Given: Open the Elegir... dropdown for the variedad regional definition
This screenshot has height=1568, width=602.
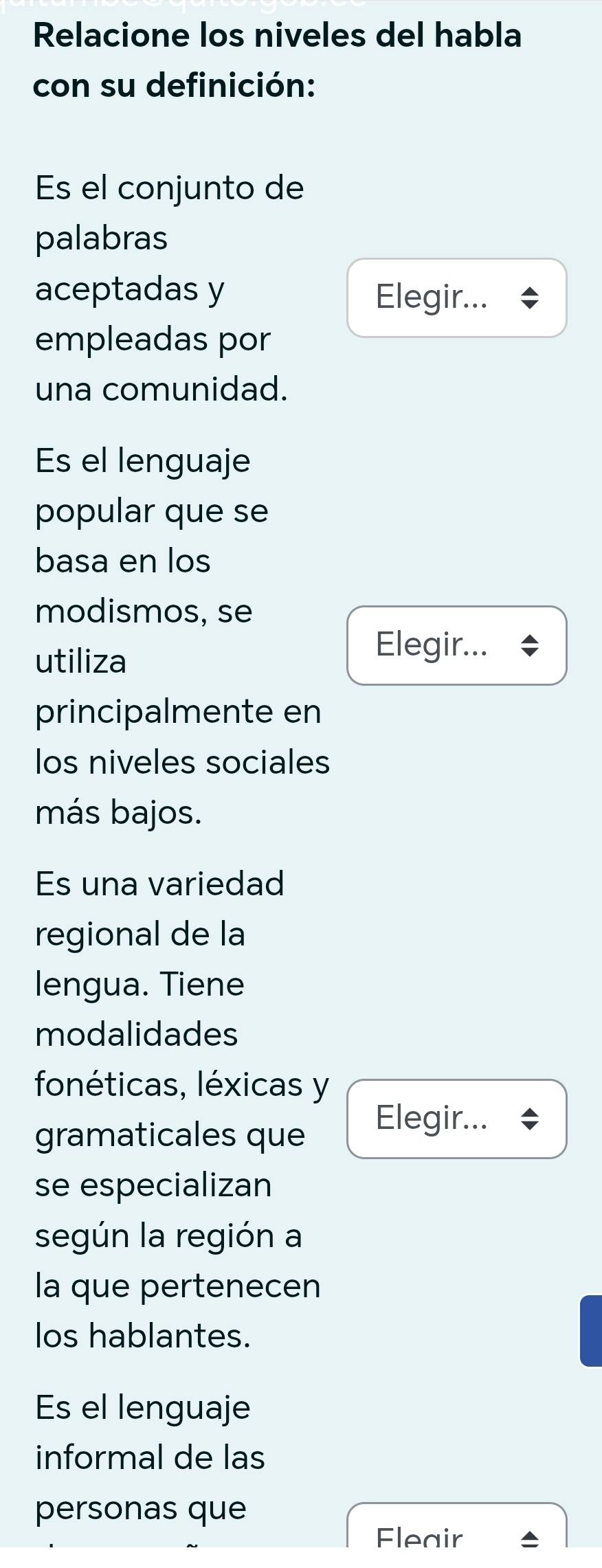Looking at the screenshot, I should (x=456, y=1119).
